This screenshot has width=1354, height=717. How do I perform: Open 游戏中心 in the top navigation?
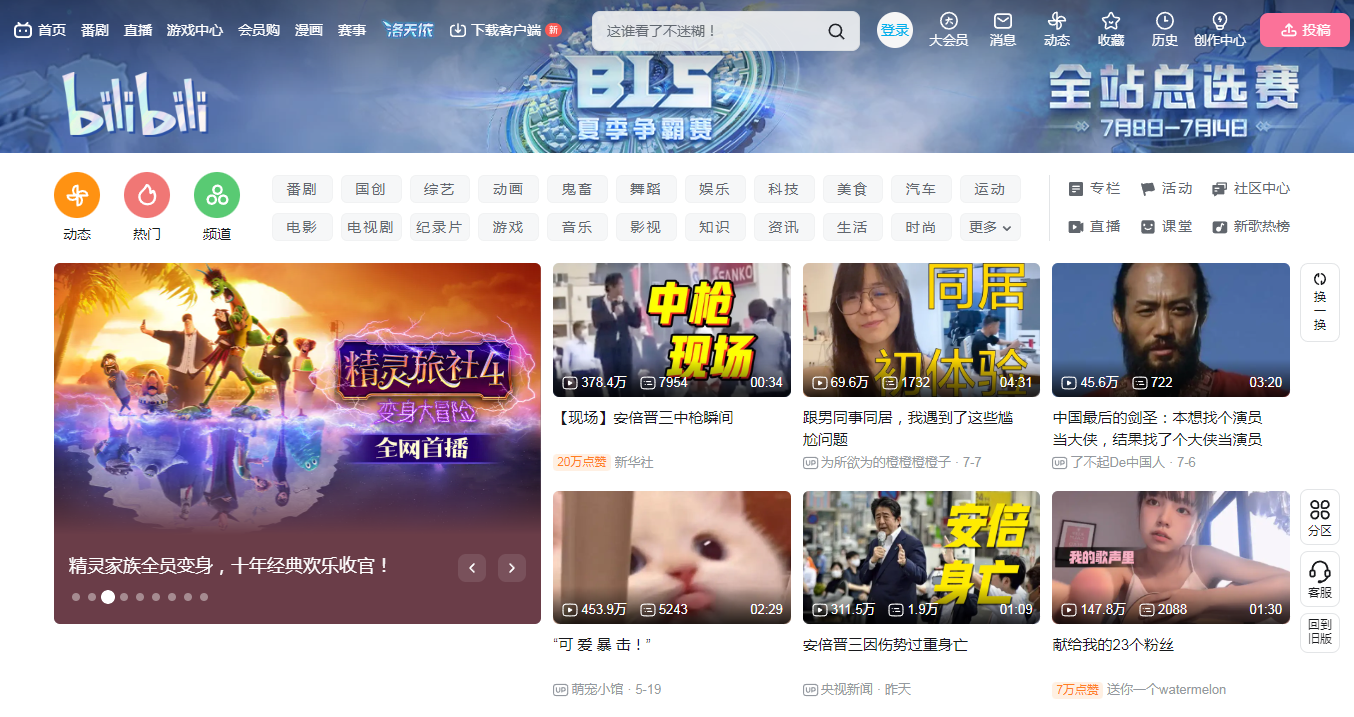click(x=195, y=30)
